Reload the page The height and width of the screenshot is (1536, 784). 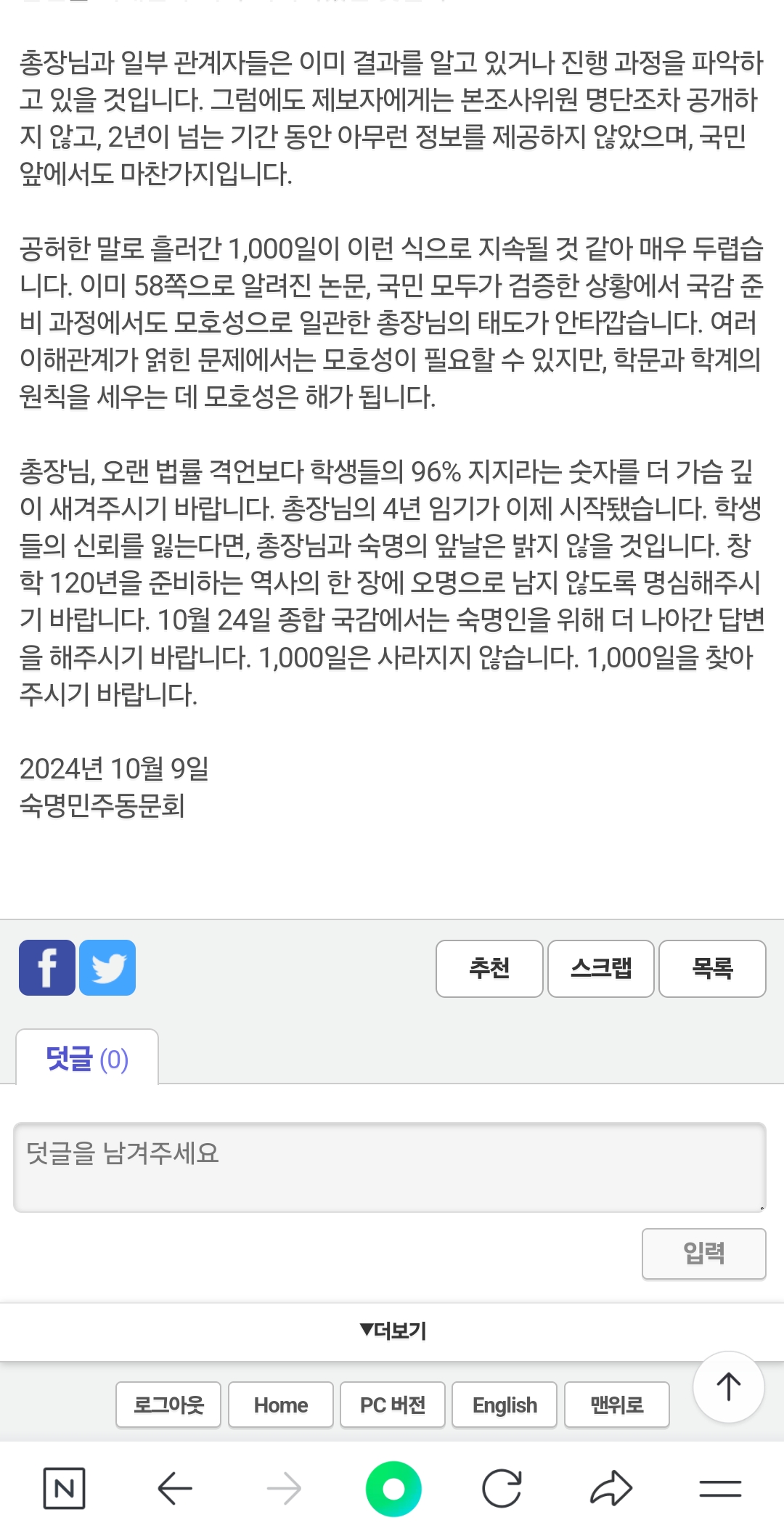502,1489
